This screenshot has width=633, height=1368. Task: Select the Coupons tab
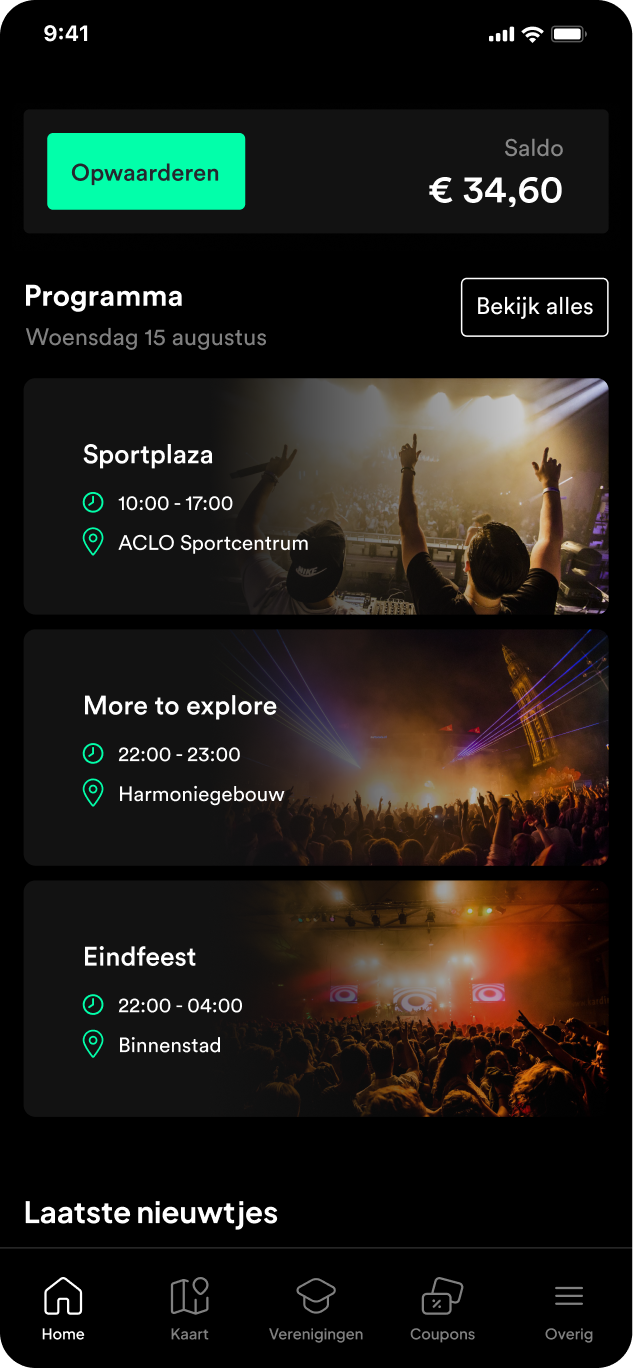pyautogui.click(x=442, y=1308)
